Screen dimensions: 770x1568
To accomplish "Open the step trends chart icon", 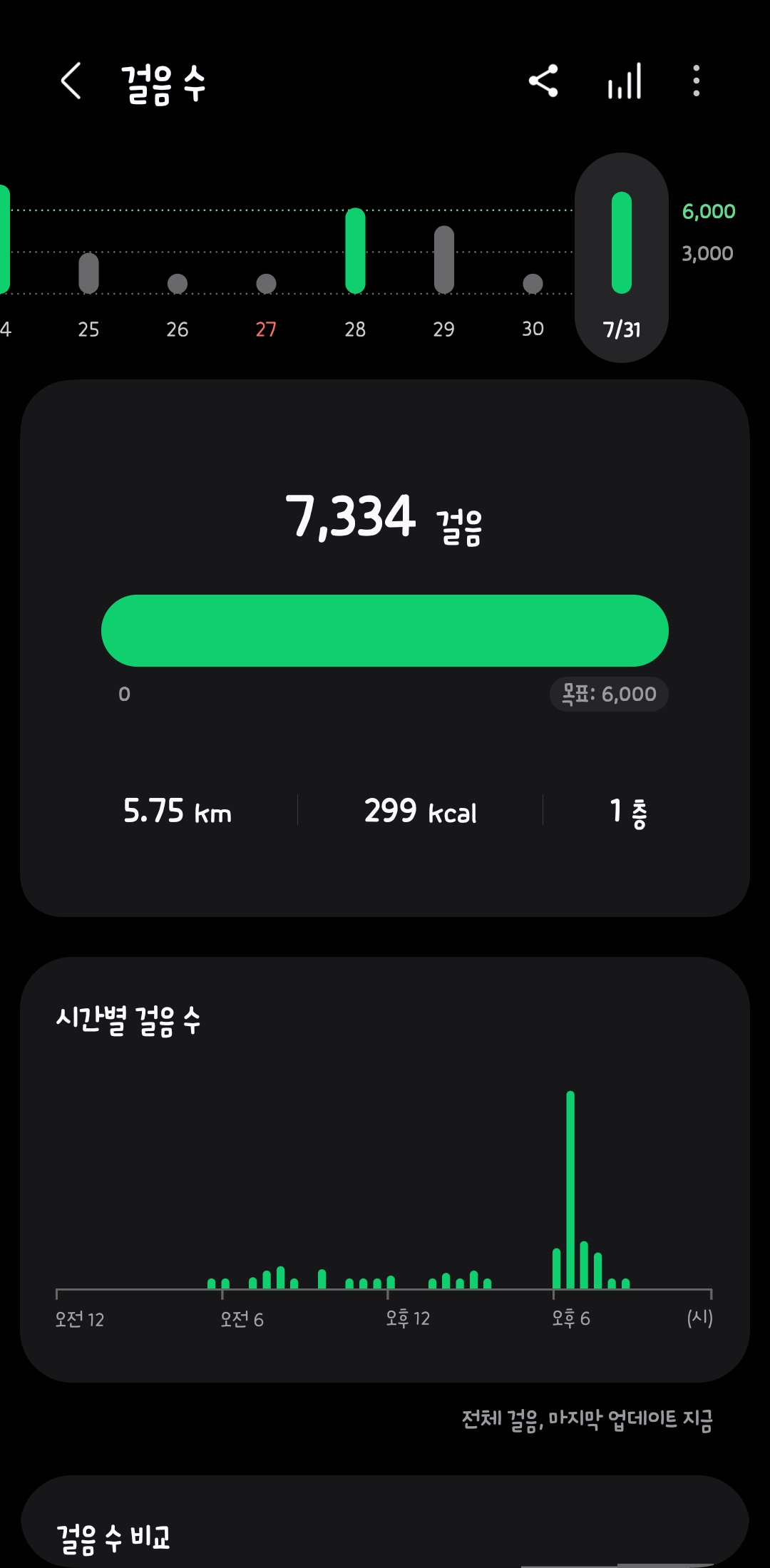I will coord(625,81).
